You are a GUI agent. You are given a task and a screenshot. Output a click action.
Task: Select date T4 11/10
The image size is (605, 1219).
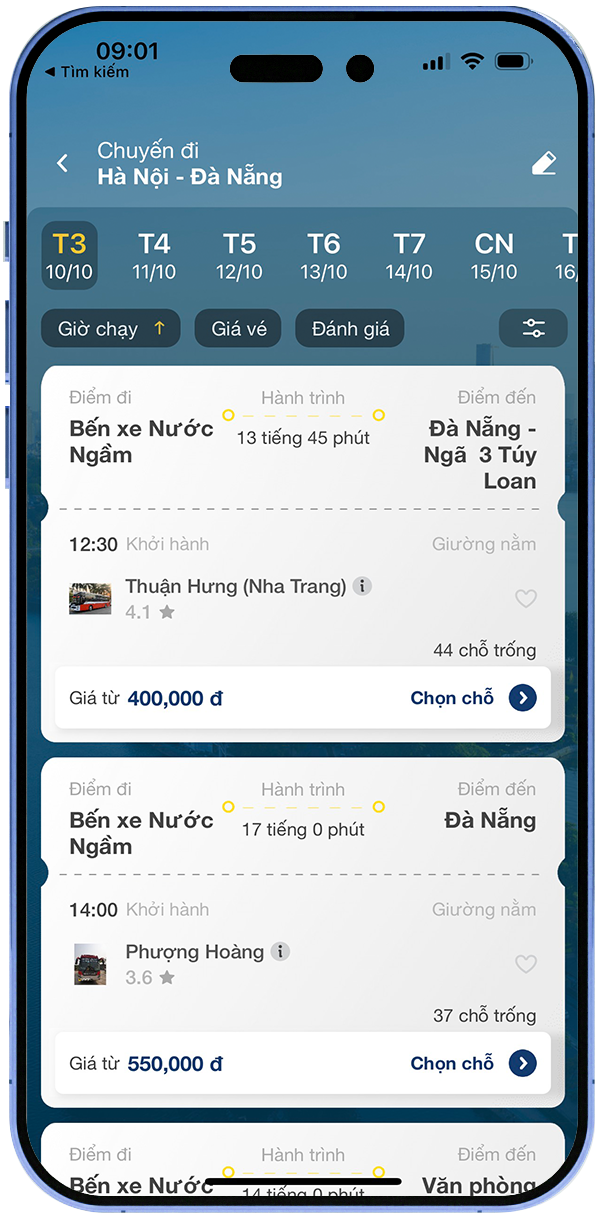click(x=154, y=256)
